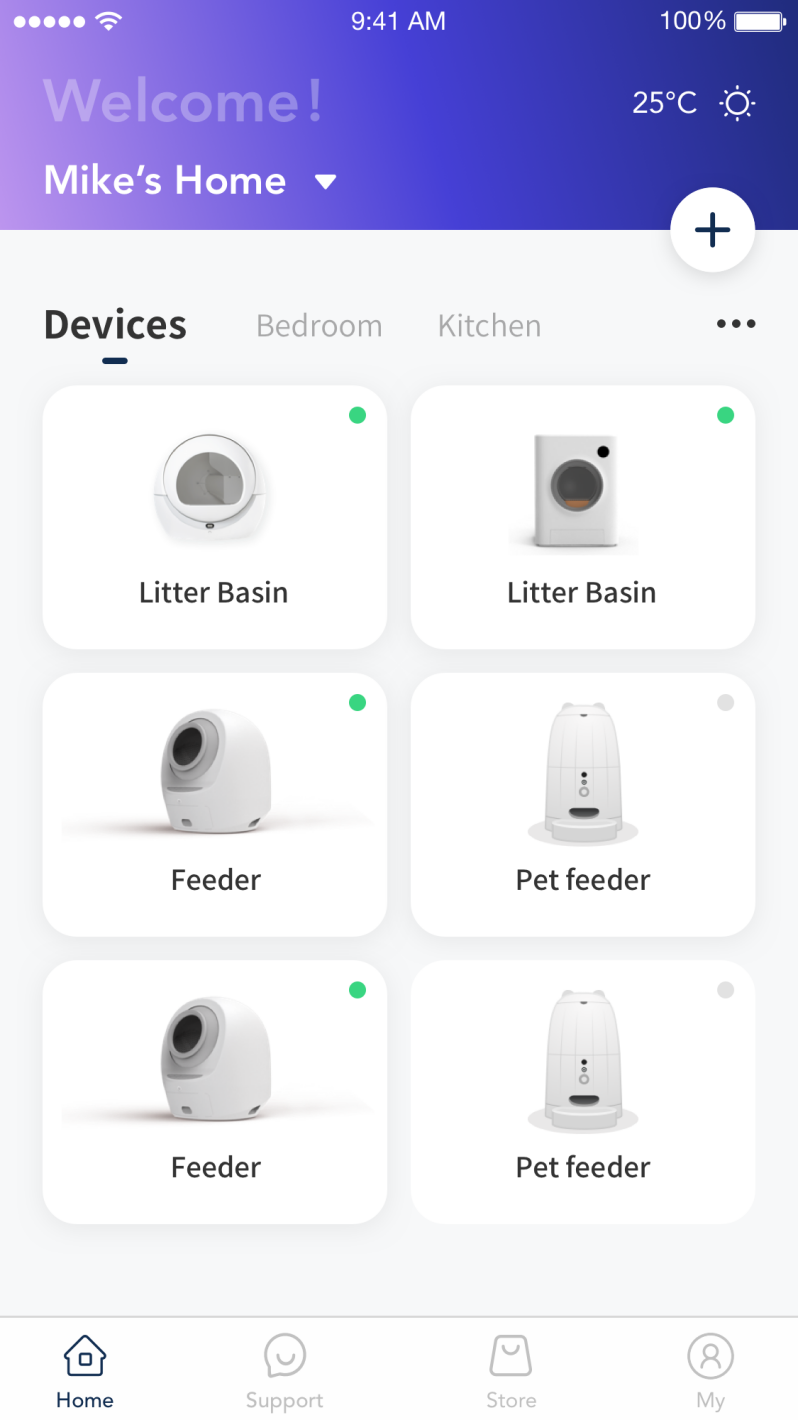
Task: Open the square box Litter Basin card
Action: pos(582,517)
